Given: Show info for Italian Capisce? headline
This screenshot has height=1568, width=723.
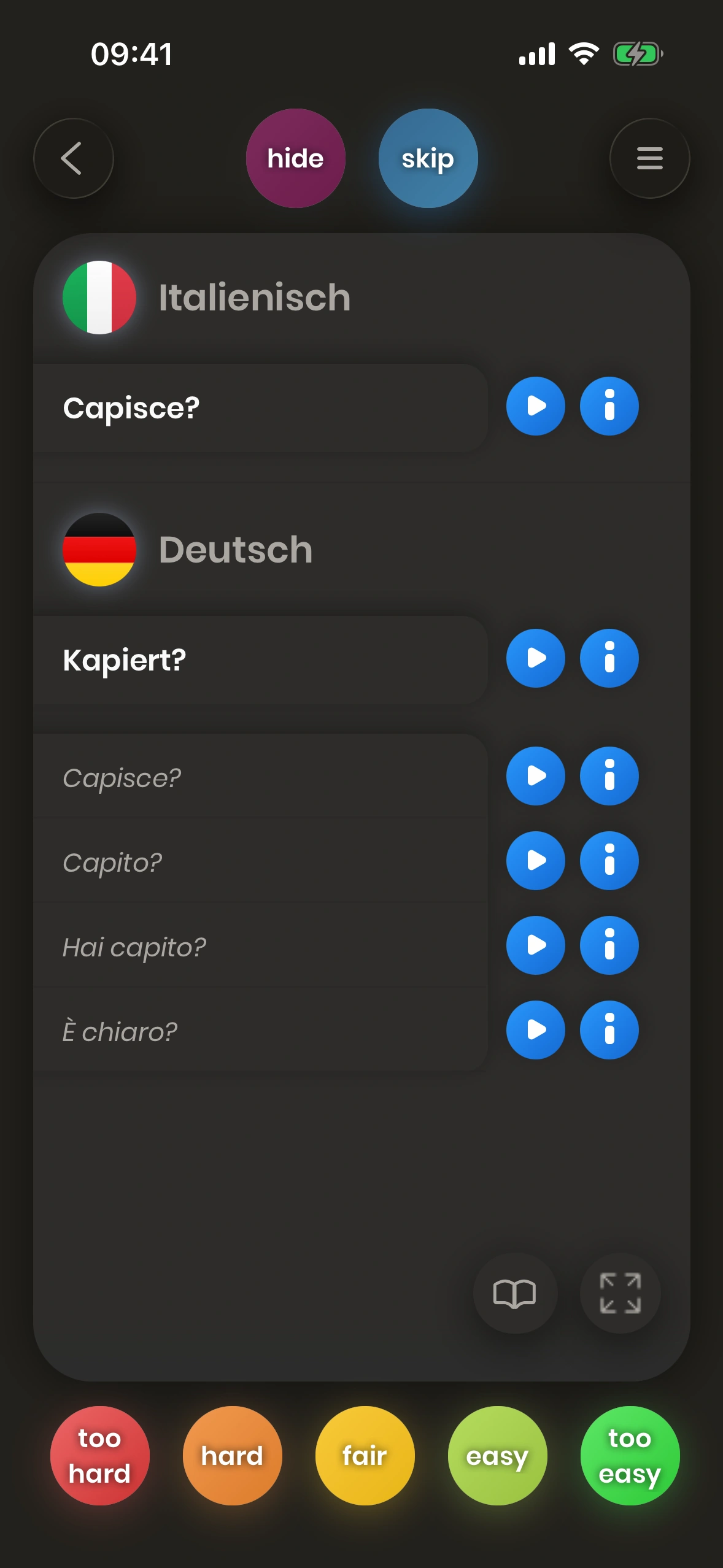Looking at the screenshot, I should (x=609, y=406).
